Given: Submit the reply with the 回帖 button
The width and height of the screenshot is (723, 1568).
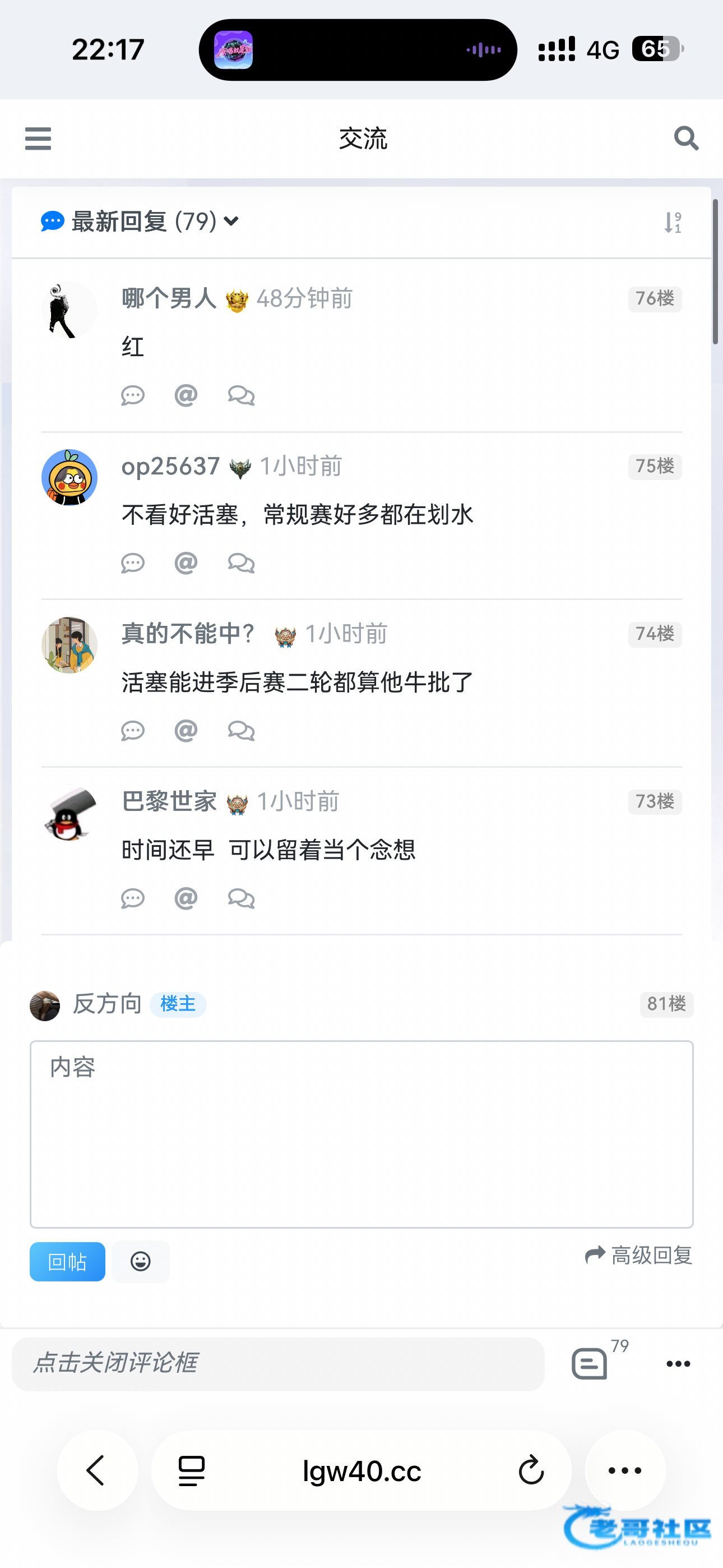Looking at the screenshot, I should [x=67, y=1261].
